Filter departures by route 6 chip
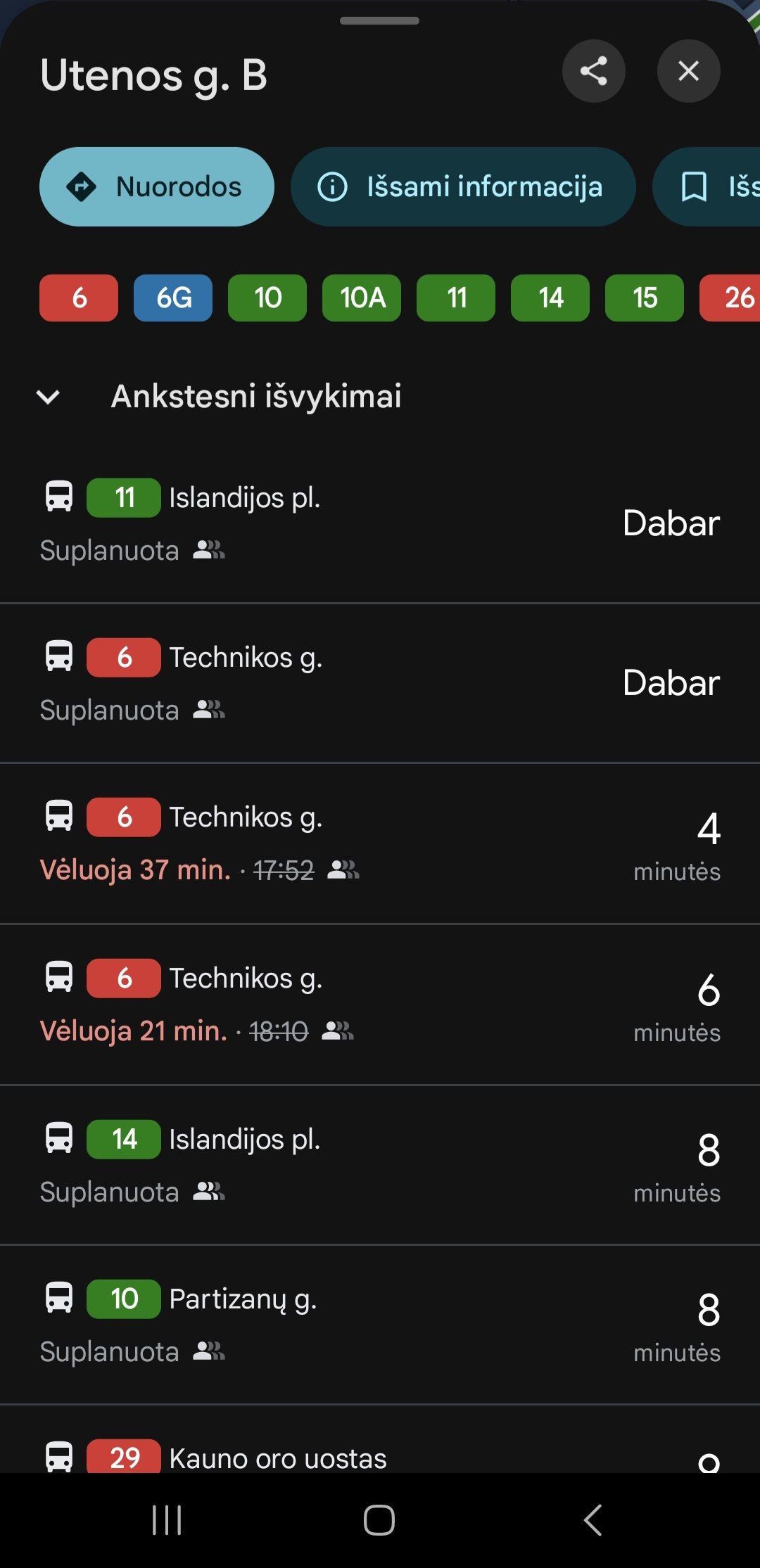 tap(79, 298)
